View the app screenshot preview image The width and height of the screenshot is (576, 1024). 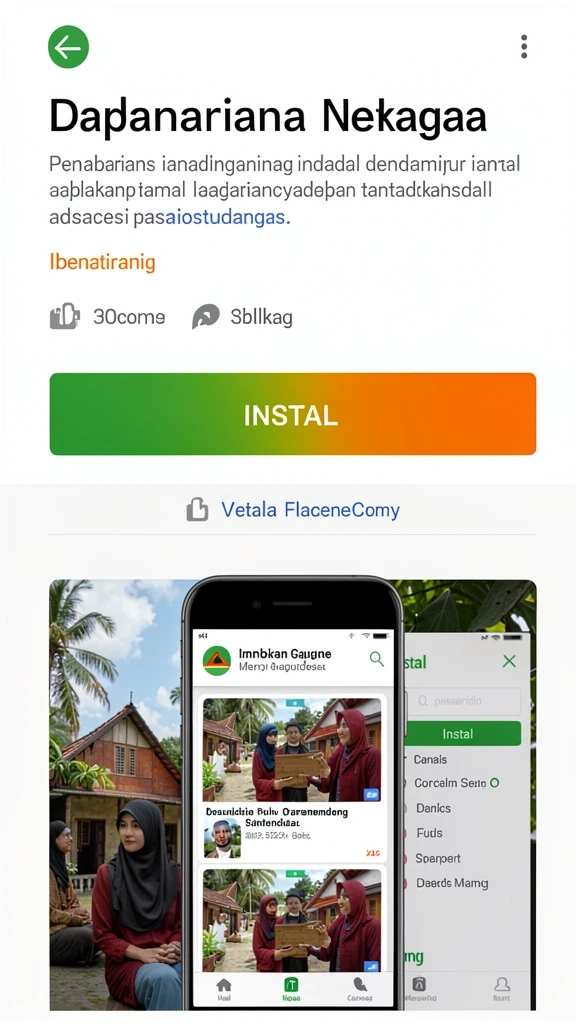pyautogui.click(x=293, y=794)
